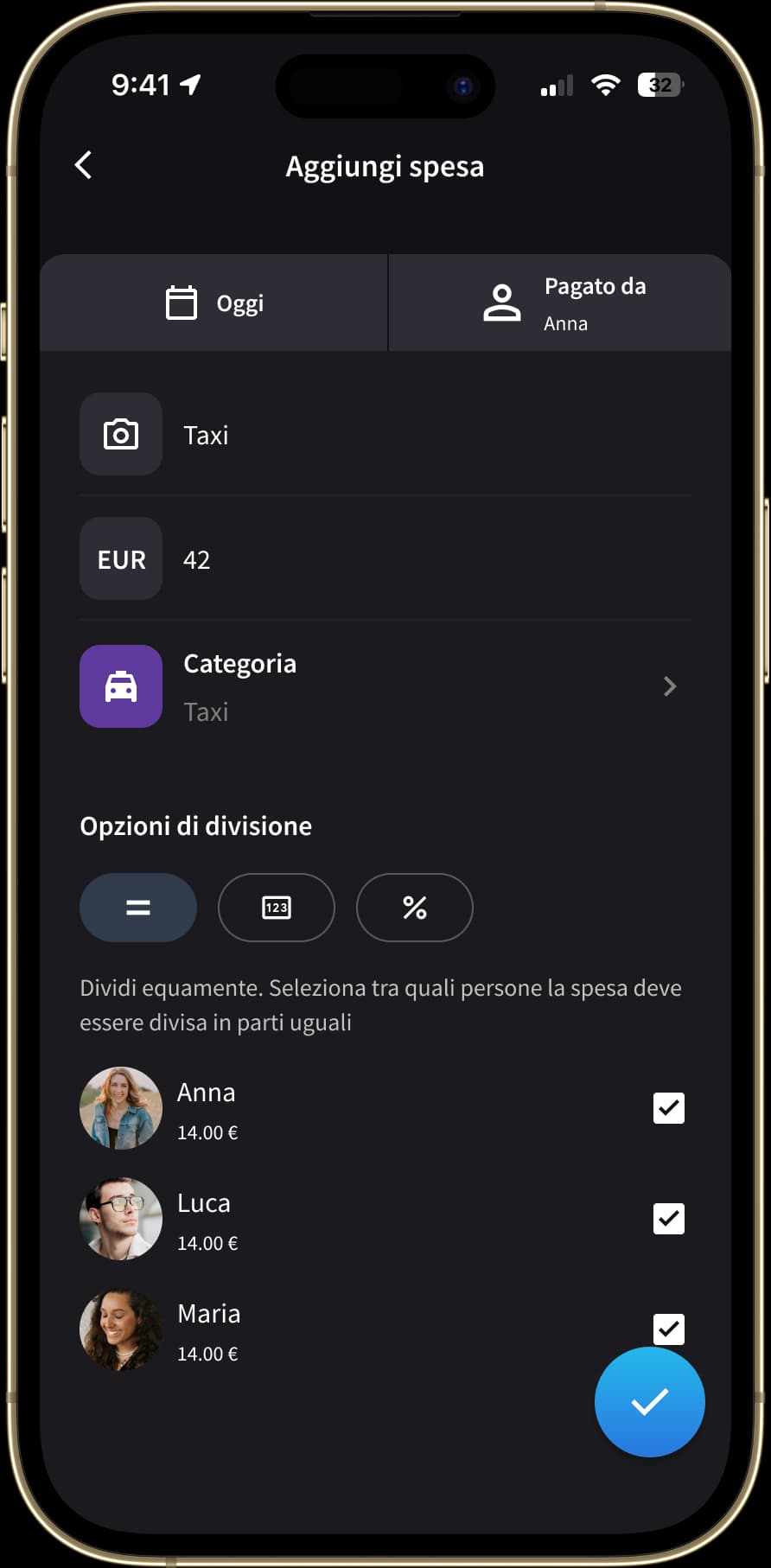Open the Categoria selection row
Image resolution: width=771 pixels, height=1568 pixels.
(x=385, y=687)
